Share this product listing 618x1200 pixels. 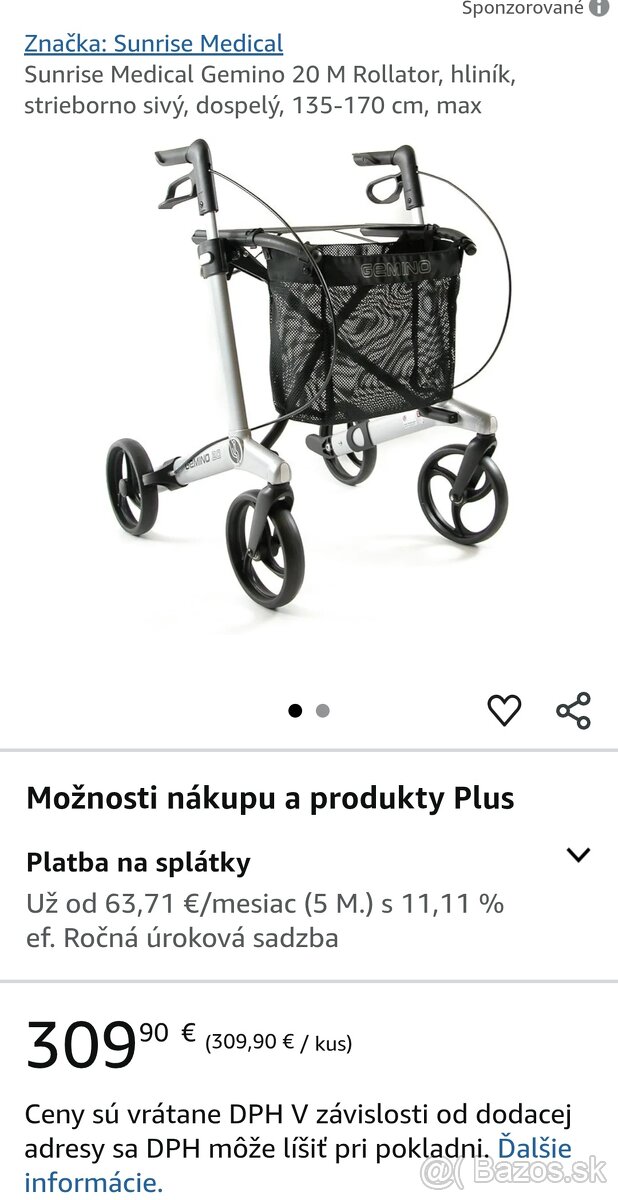pos(573,710)
